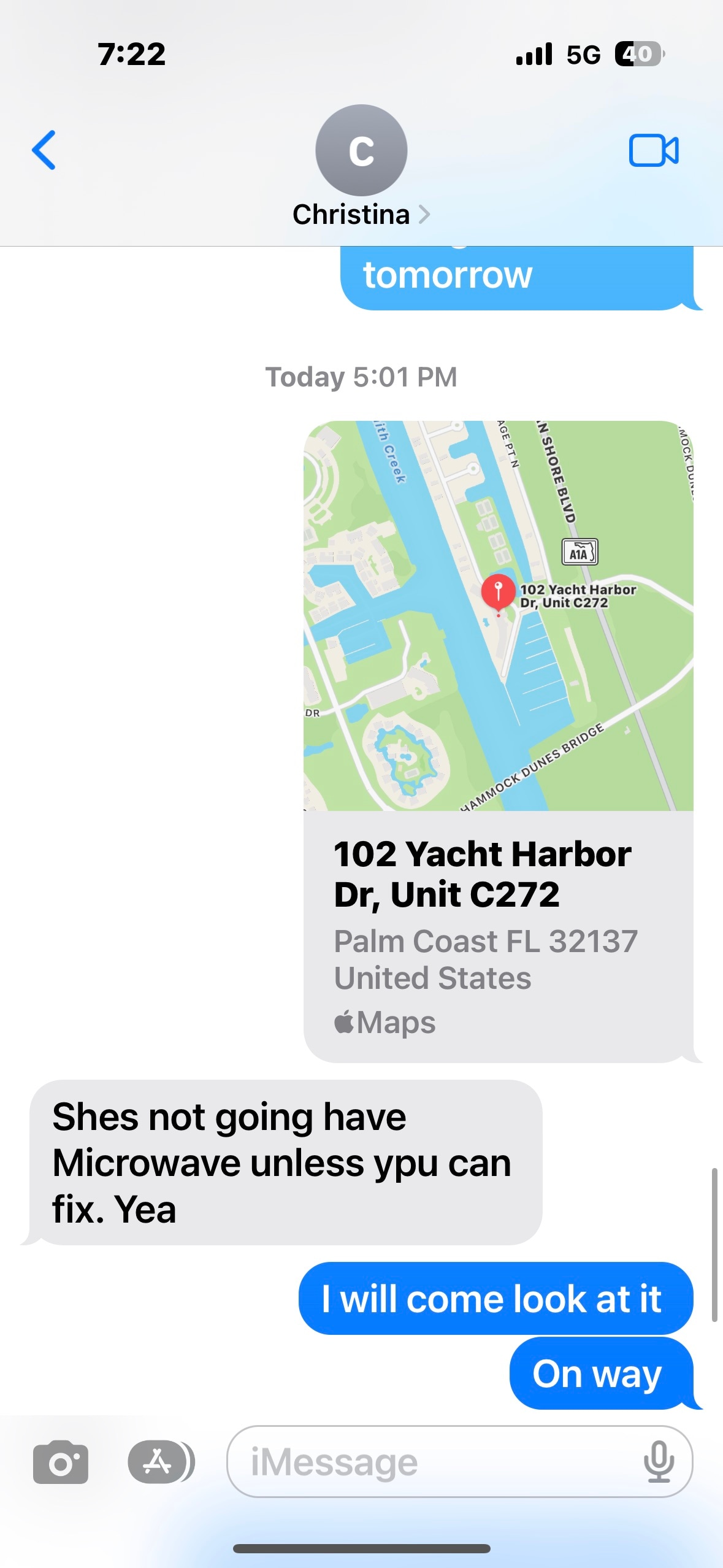Viewport: 723px width, 1568px height.
Task: Open the camera to attach a photo
Action: coord(60,1462)
